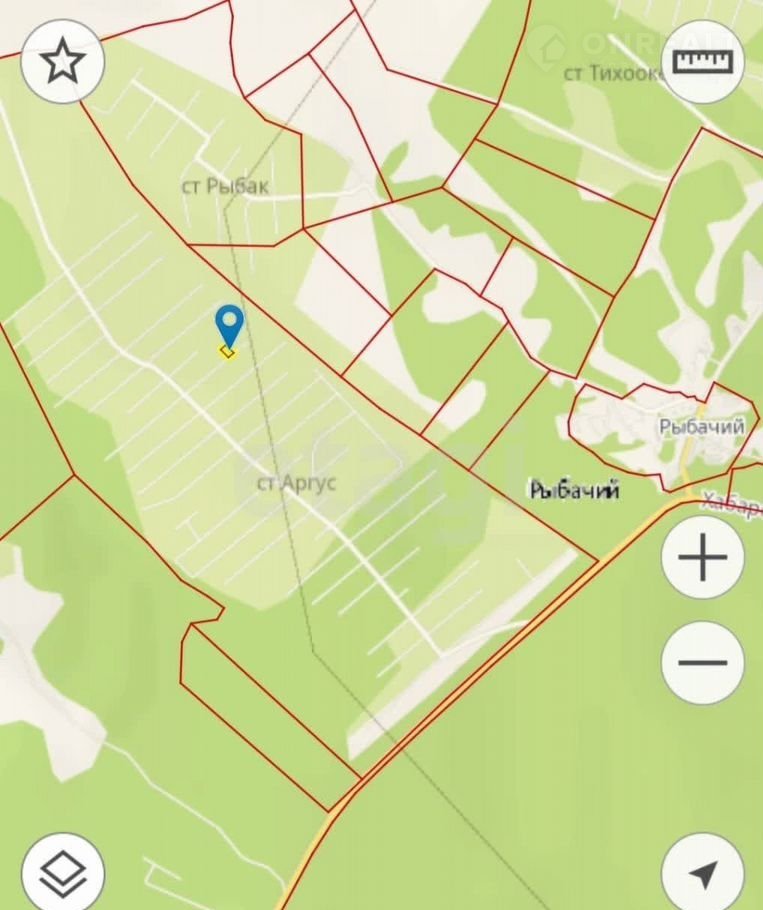Open the favorites star button
Screen dimensions: 763x910
[x=62, y=62]
